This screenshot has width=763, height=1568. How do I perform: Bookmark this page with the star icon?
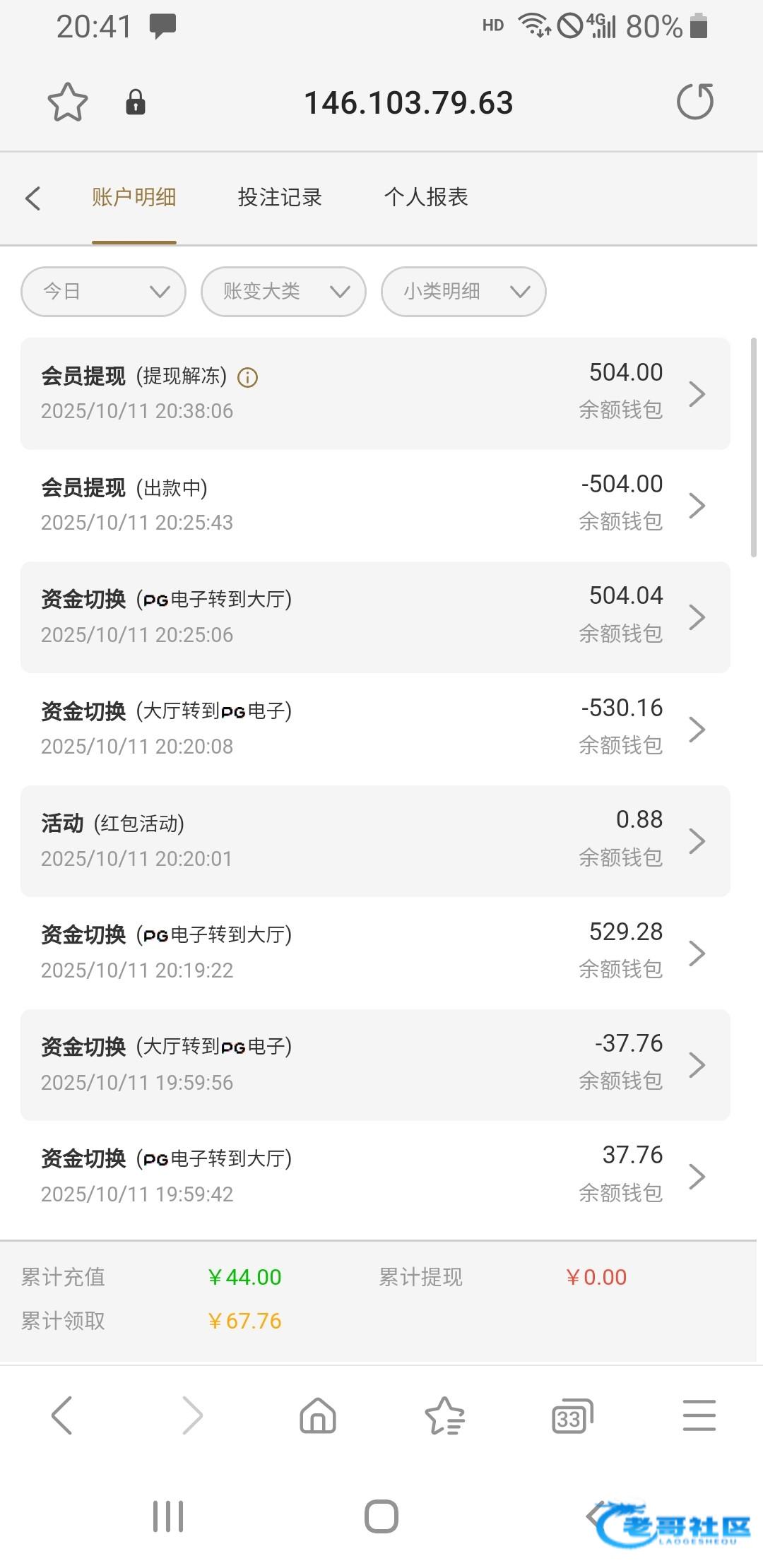click(x=67, y=102)
